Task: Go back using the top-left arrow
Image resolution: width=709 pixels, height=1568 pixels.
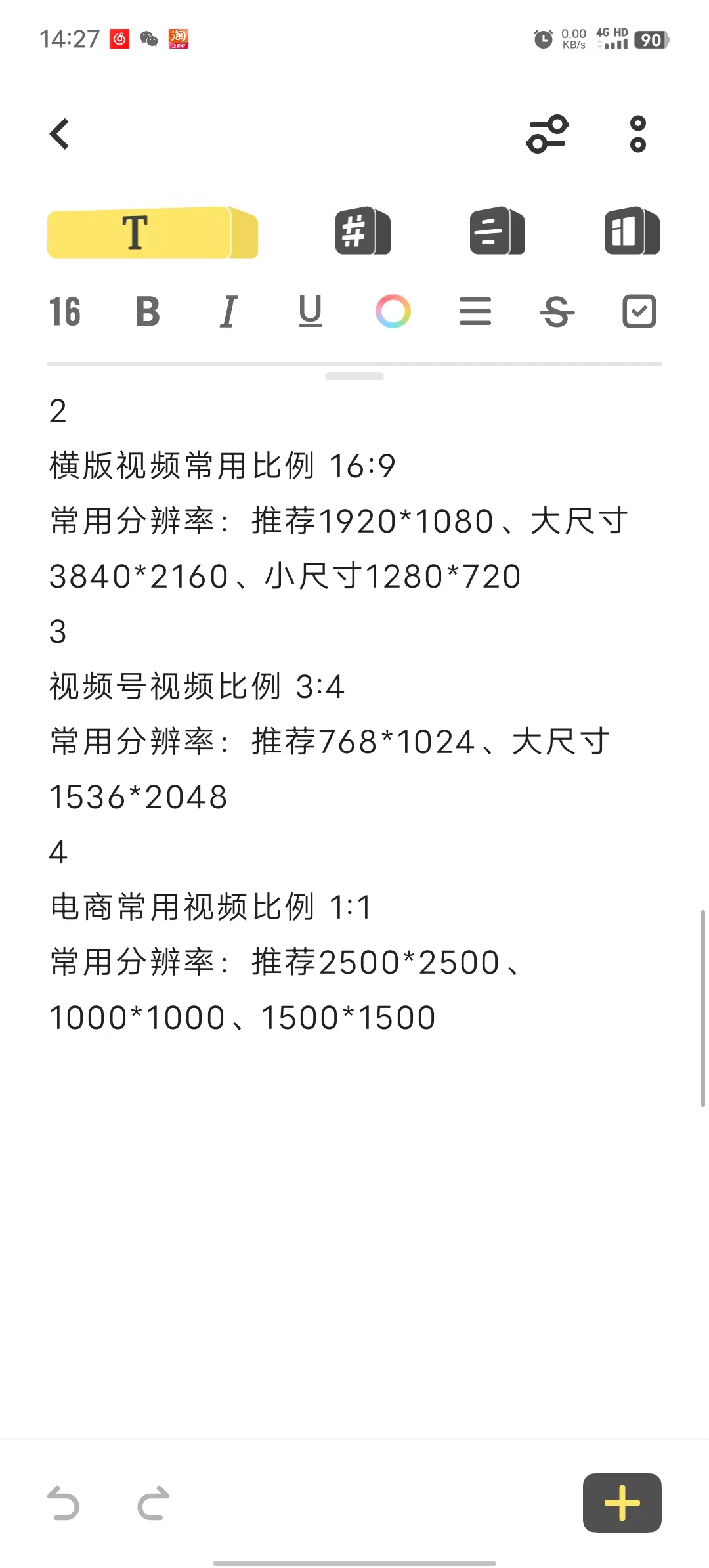Action: click(60, 134)
